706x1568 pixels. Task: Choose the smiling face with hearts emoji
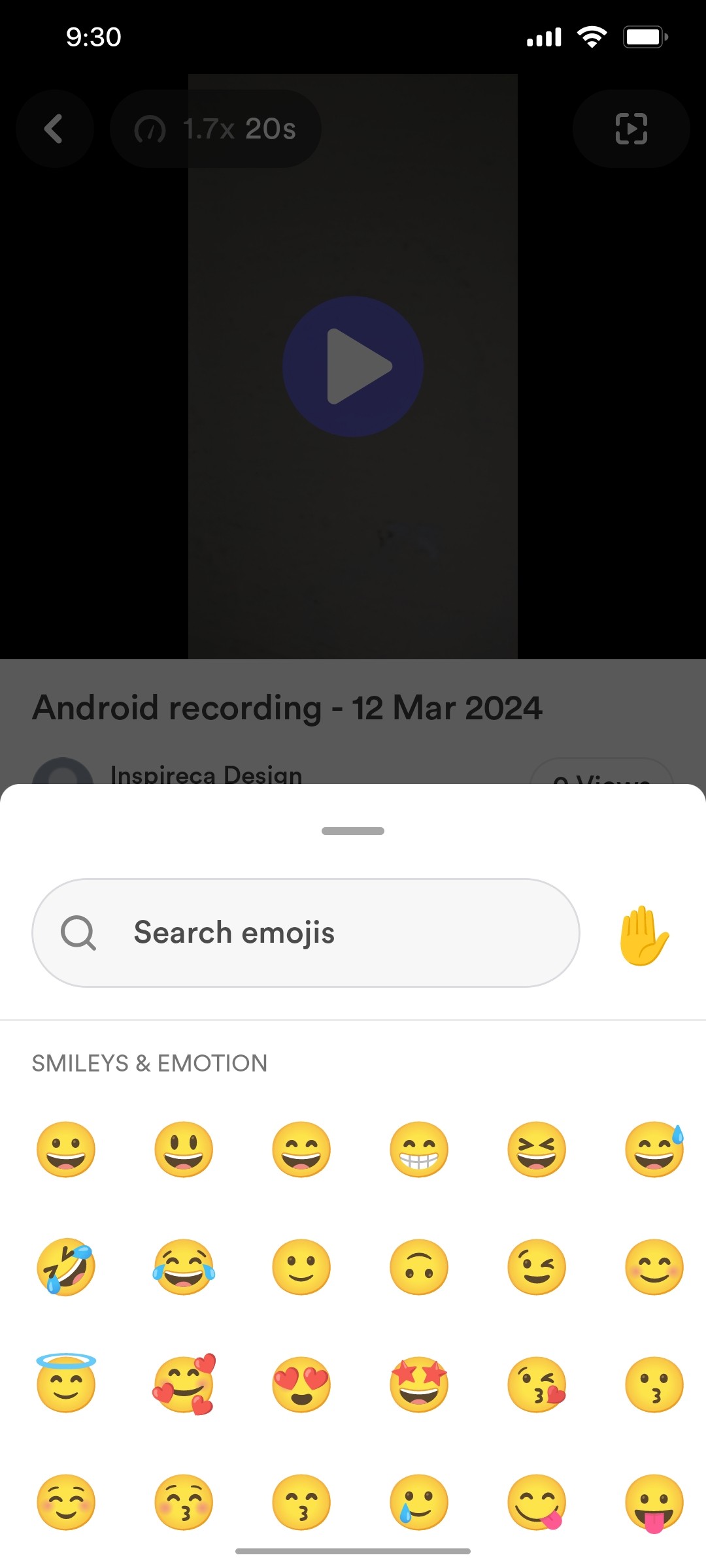[183, 1385]
